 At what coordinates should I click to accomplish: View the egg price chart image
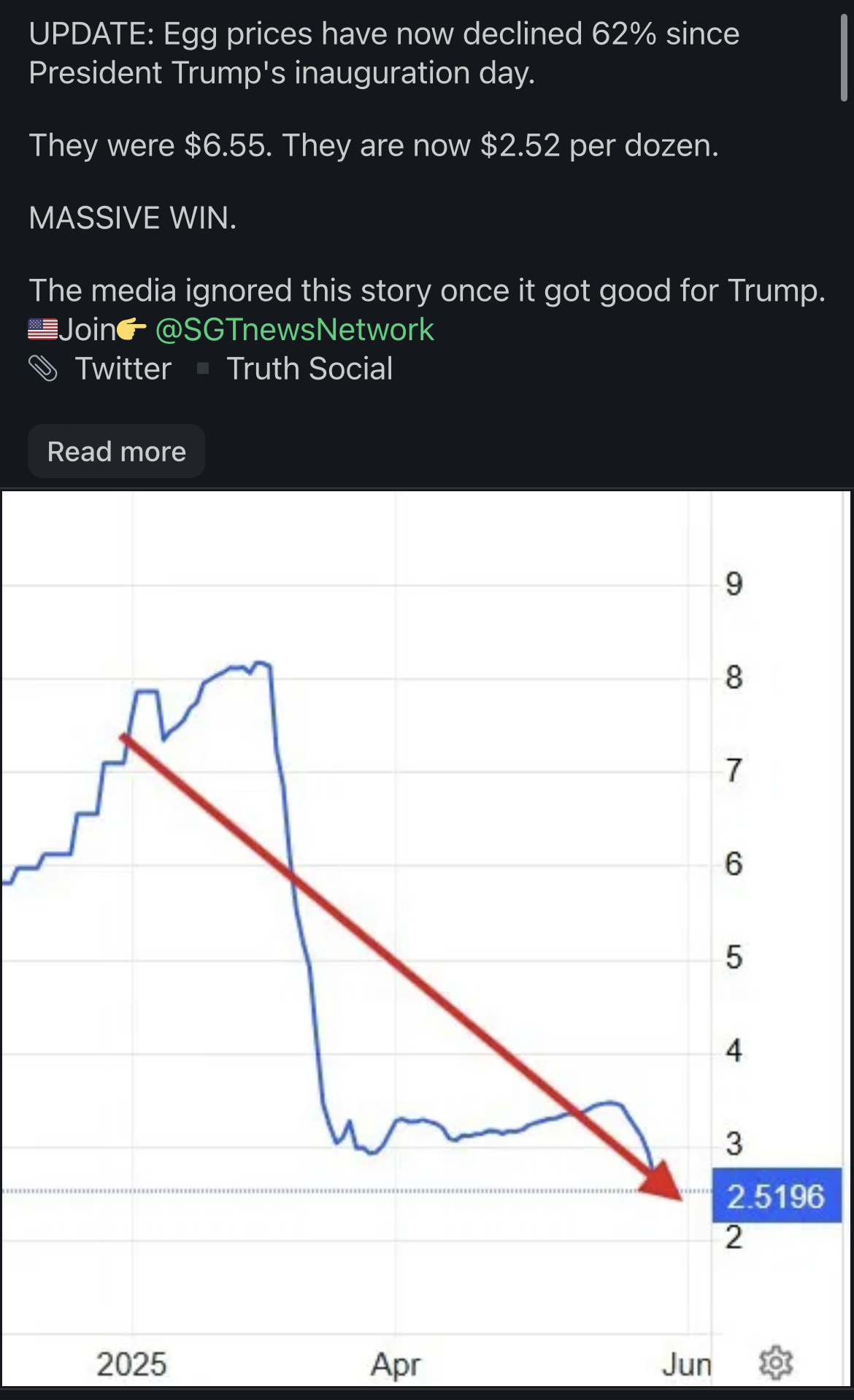point(426,938)
